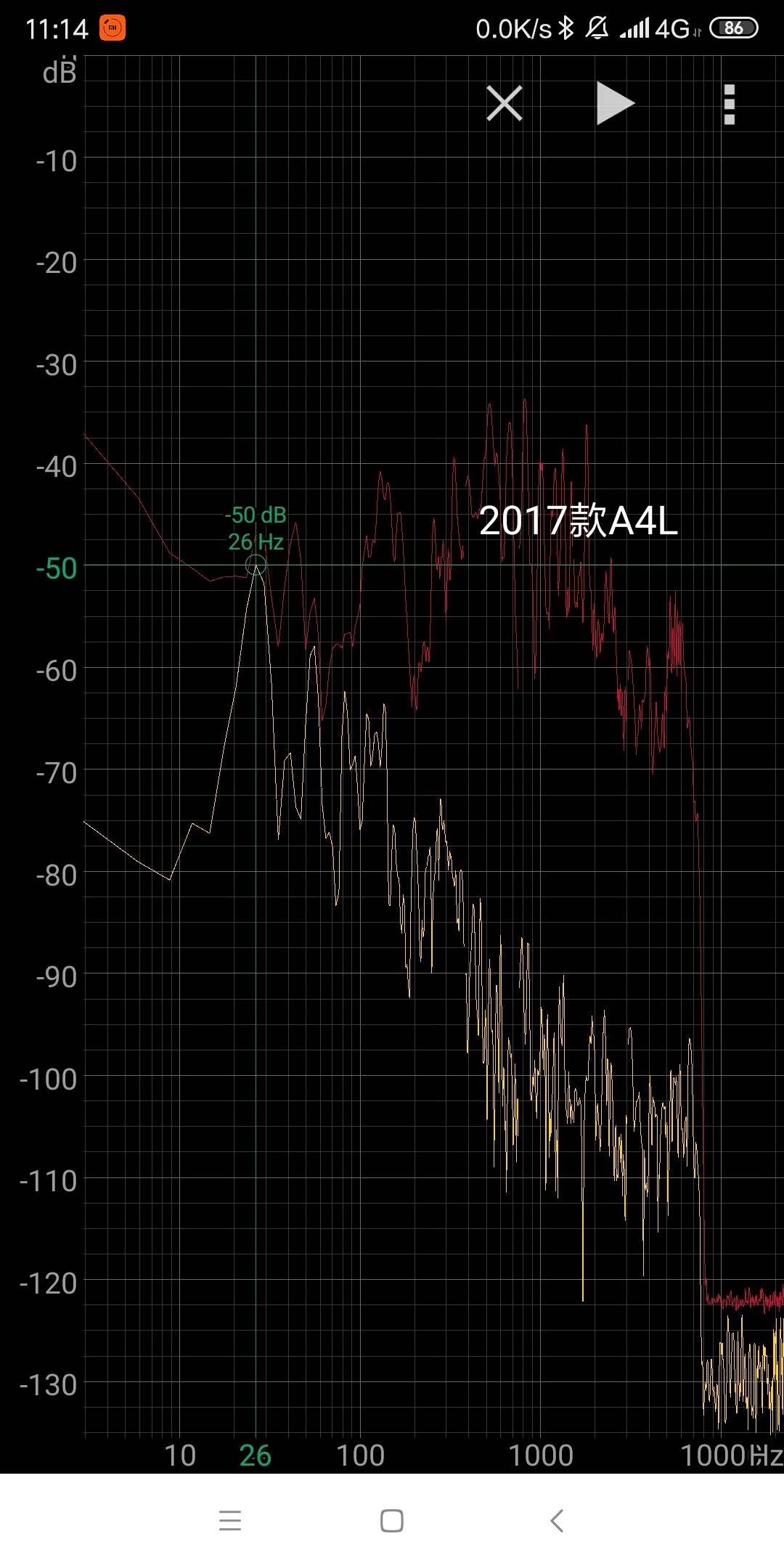Image resolution: width=784 pixels, height=1568 pixels.
Task: Start playback with the play triangle
Action: click(x=615, y=103)
